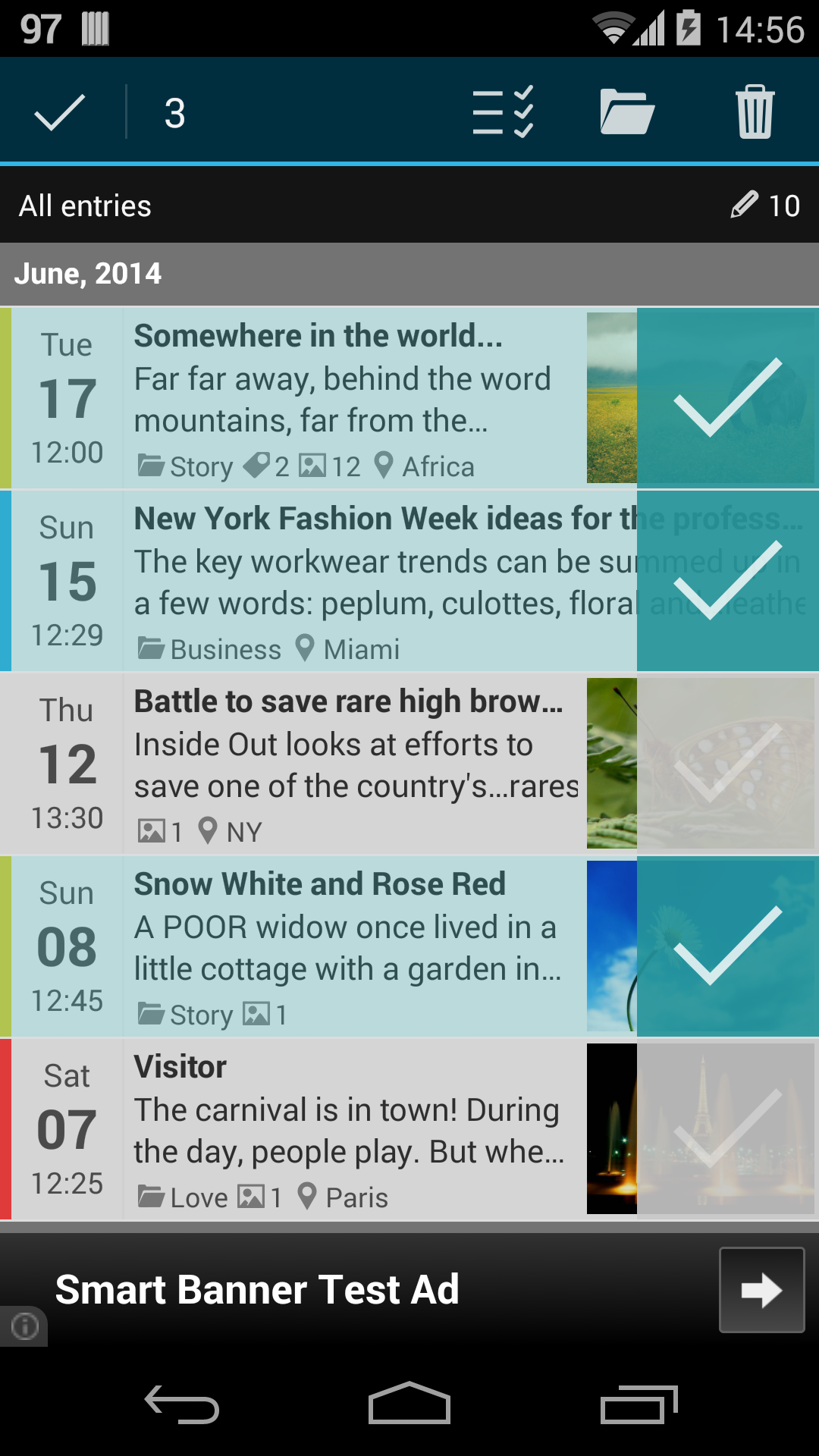Open the move-to-folder icon
The width and height of the screenshot is (819, 1456).
626,111
